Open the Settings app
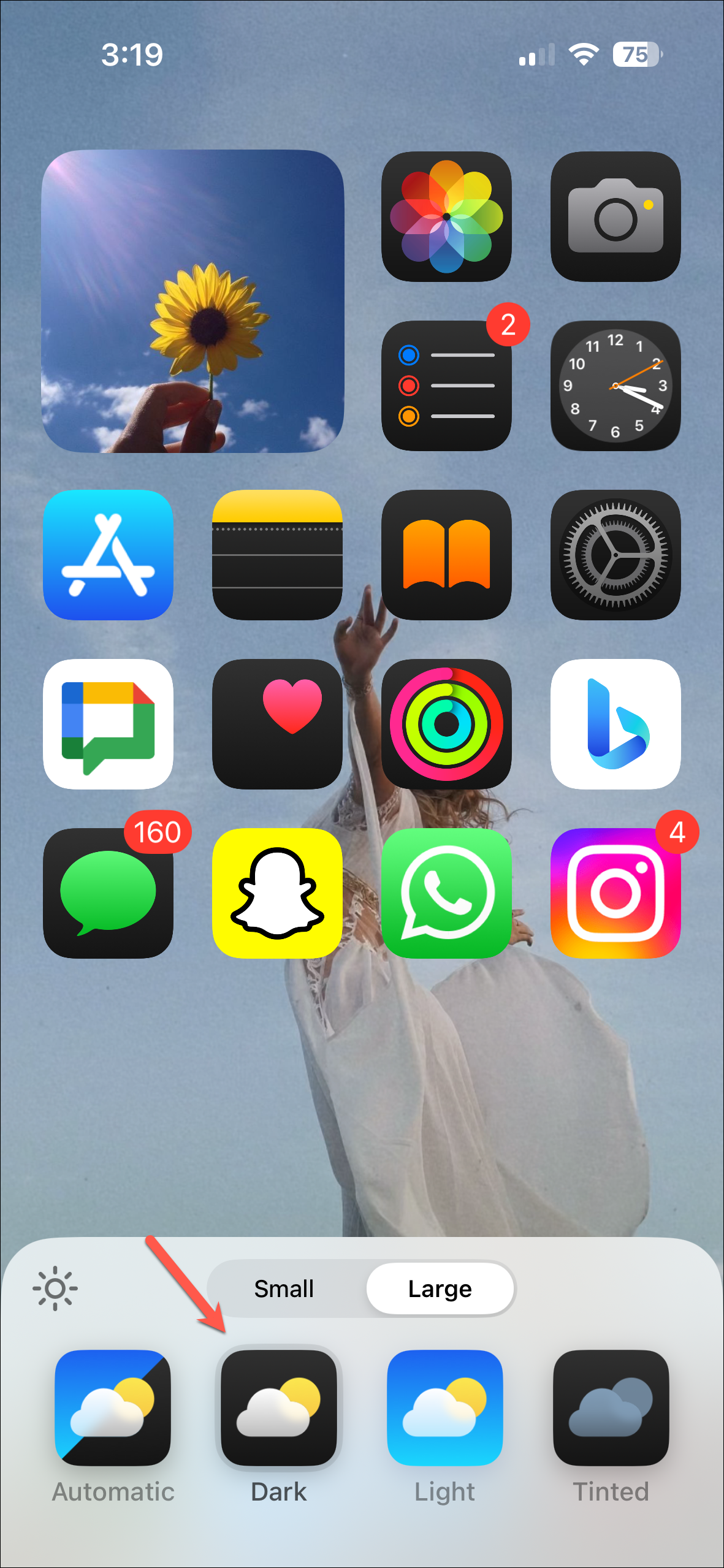The image size is (724, 1568). 615,555
